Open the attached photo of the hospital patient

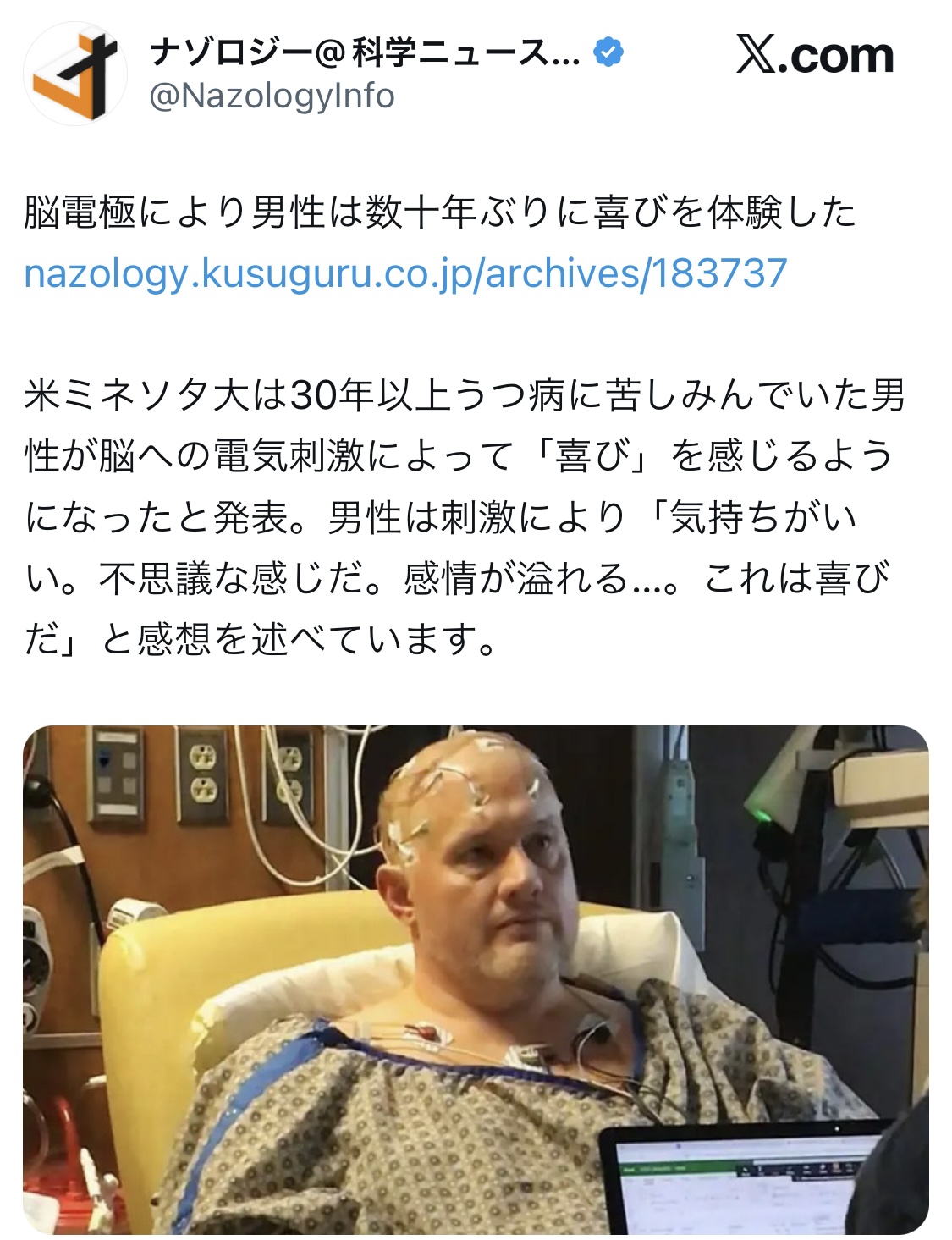[476, 978]
